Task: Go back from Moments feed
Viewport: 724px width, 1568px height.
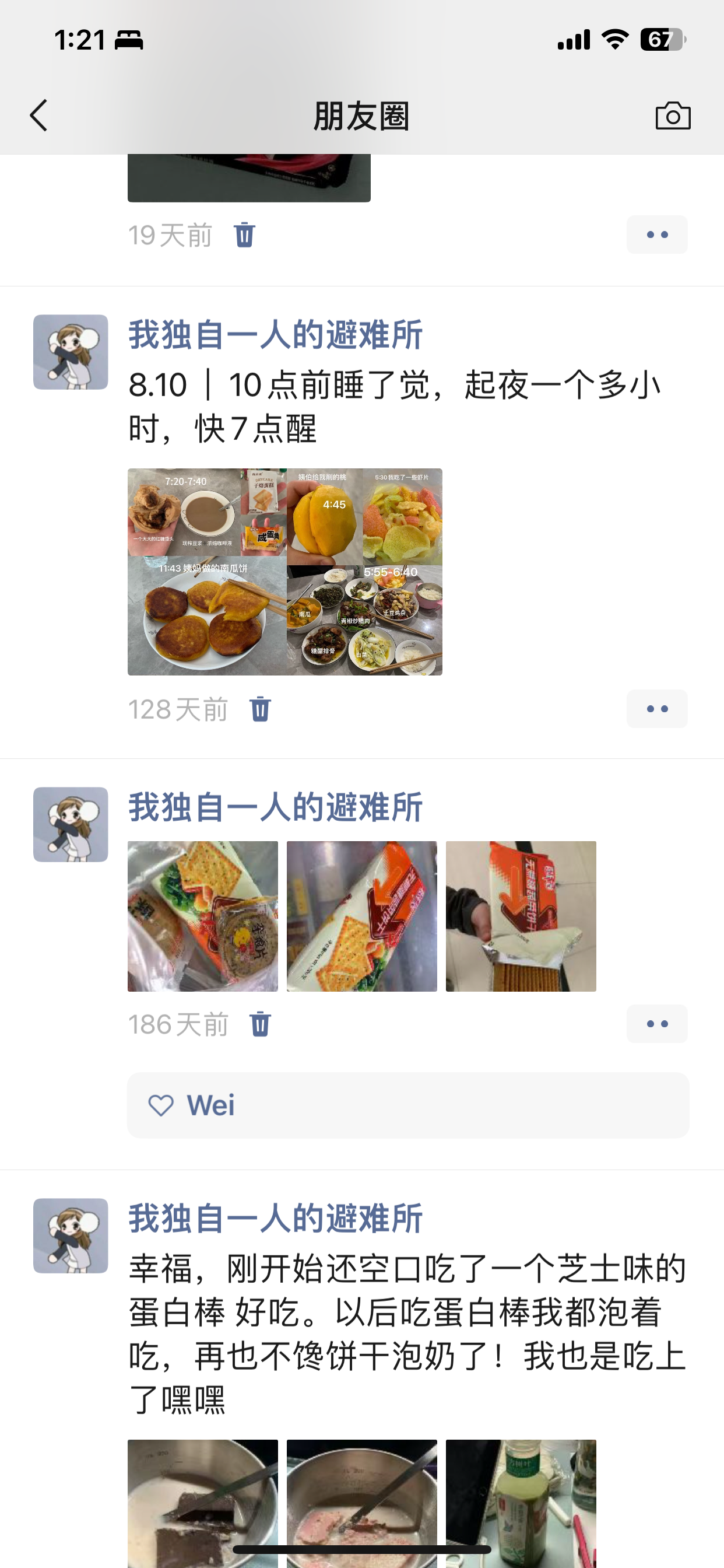Action: pos(39,116)
